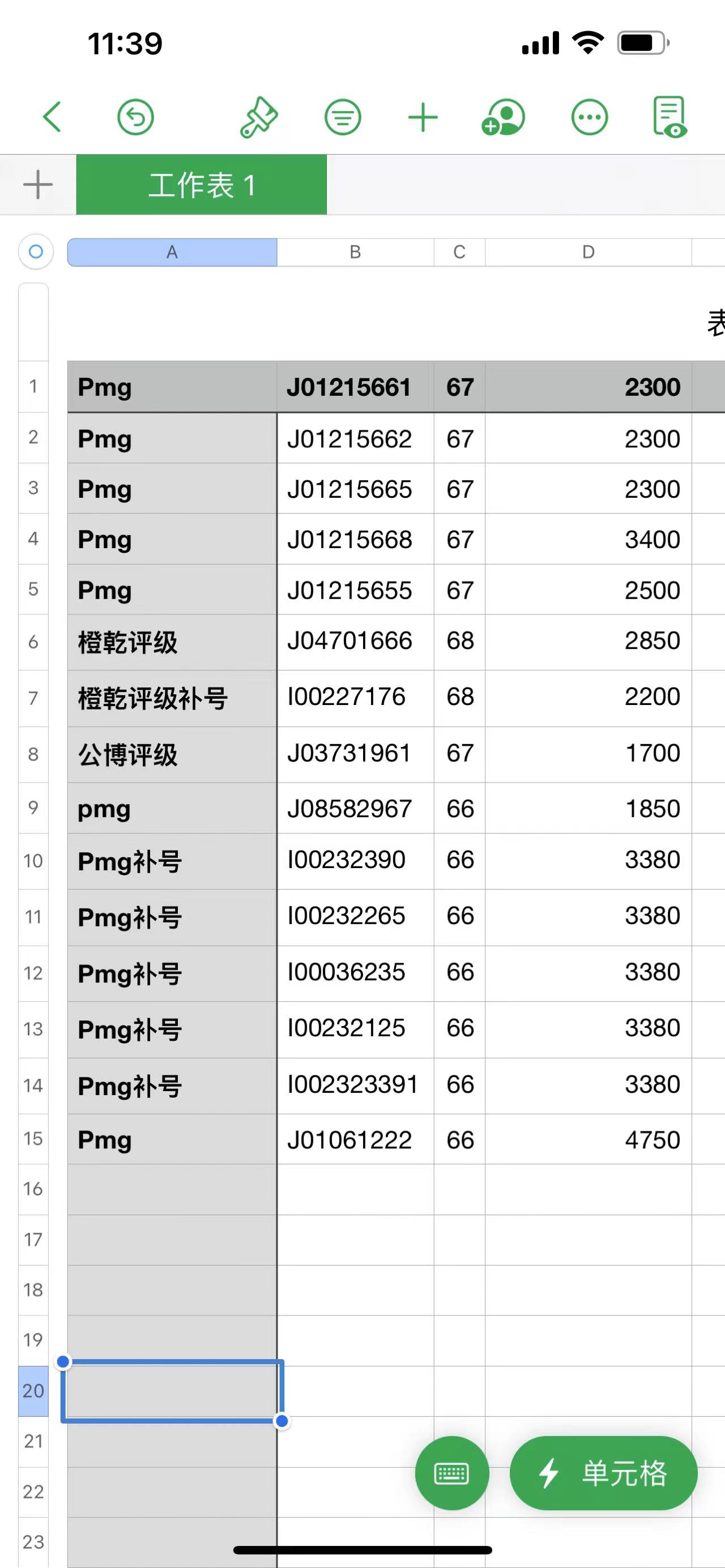Add a new sheet

click(38, 185)
